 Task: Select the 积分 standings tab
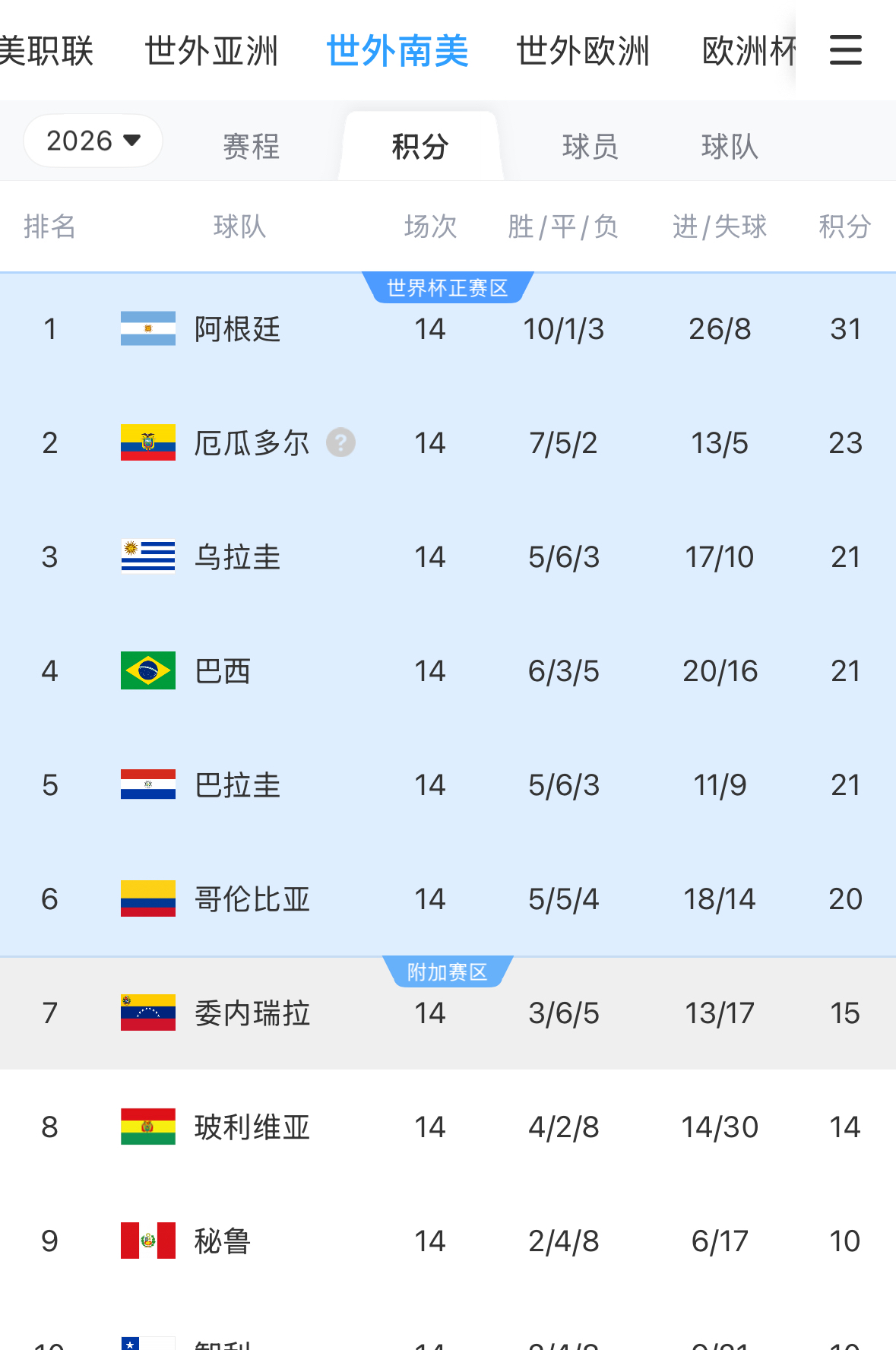[420, 146]
